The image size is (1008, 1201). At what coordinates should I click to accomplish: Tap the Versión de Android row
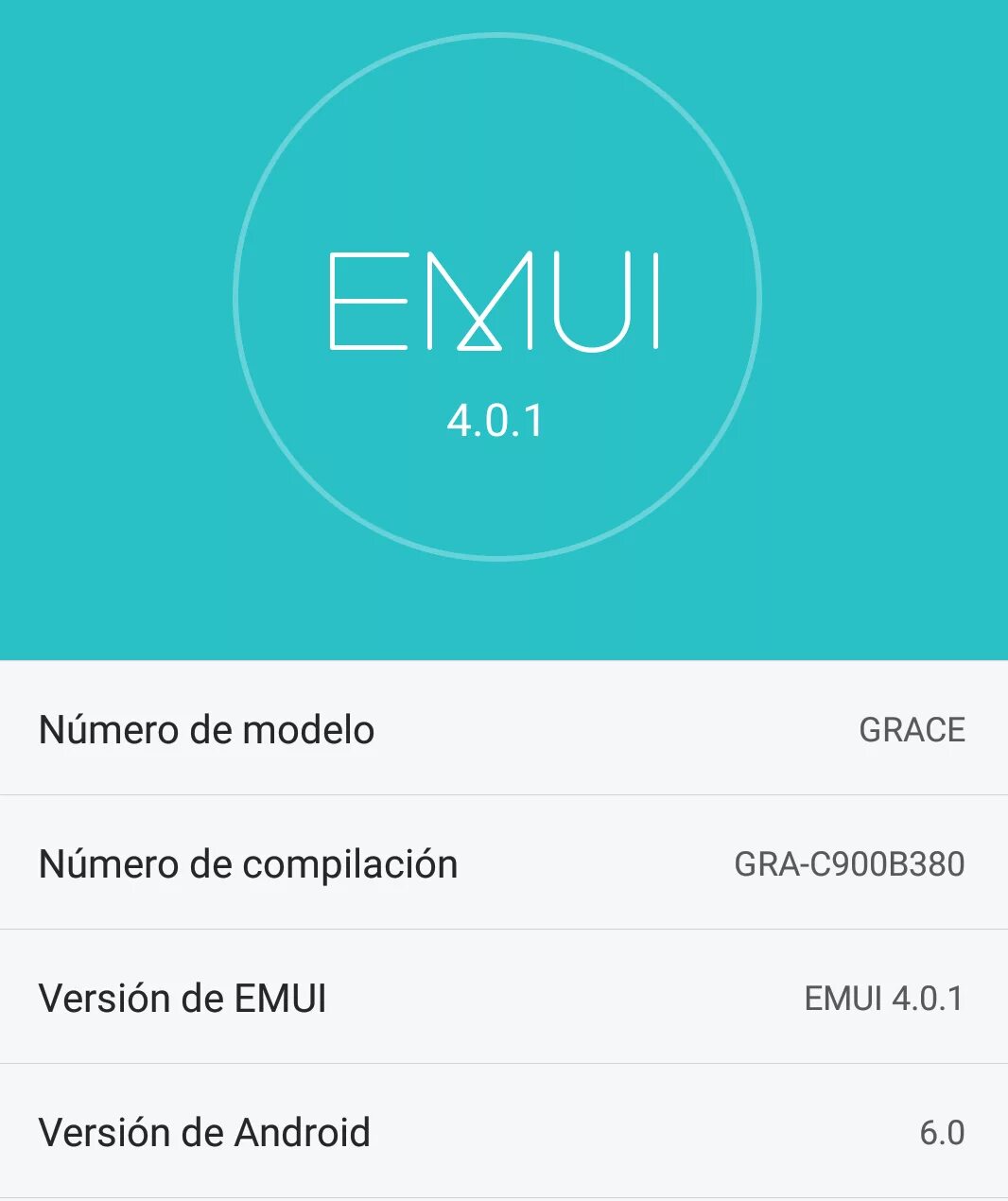click(x=503, y=1132)
